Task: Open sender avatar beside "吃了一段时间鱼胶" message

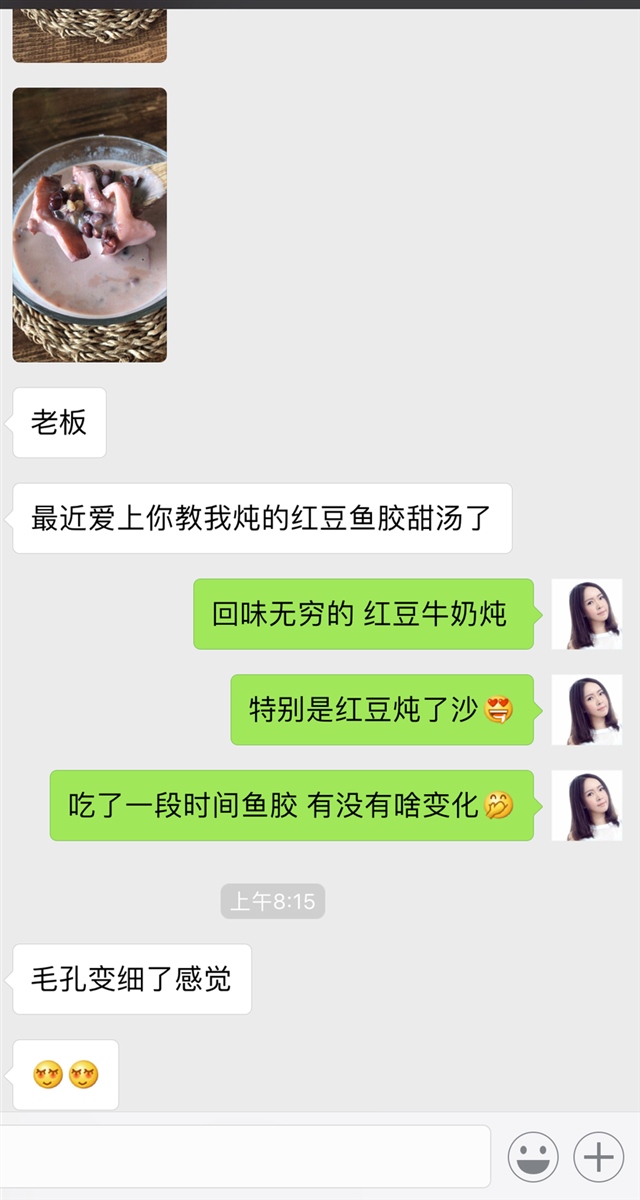Action: [x=587, y=805]
